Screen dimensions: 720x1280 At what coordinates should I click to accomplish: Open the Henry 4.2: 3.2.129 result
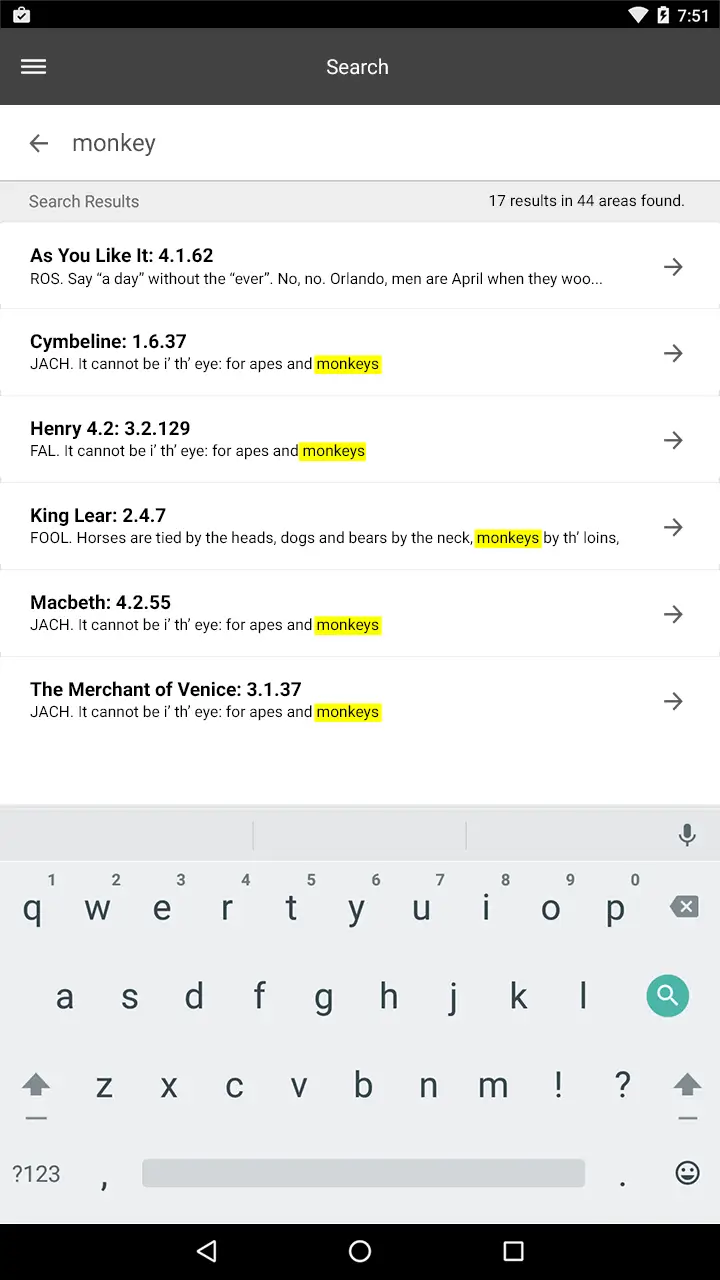point(360,439)
